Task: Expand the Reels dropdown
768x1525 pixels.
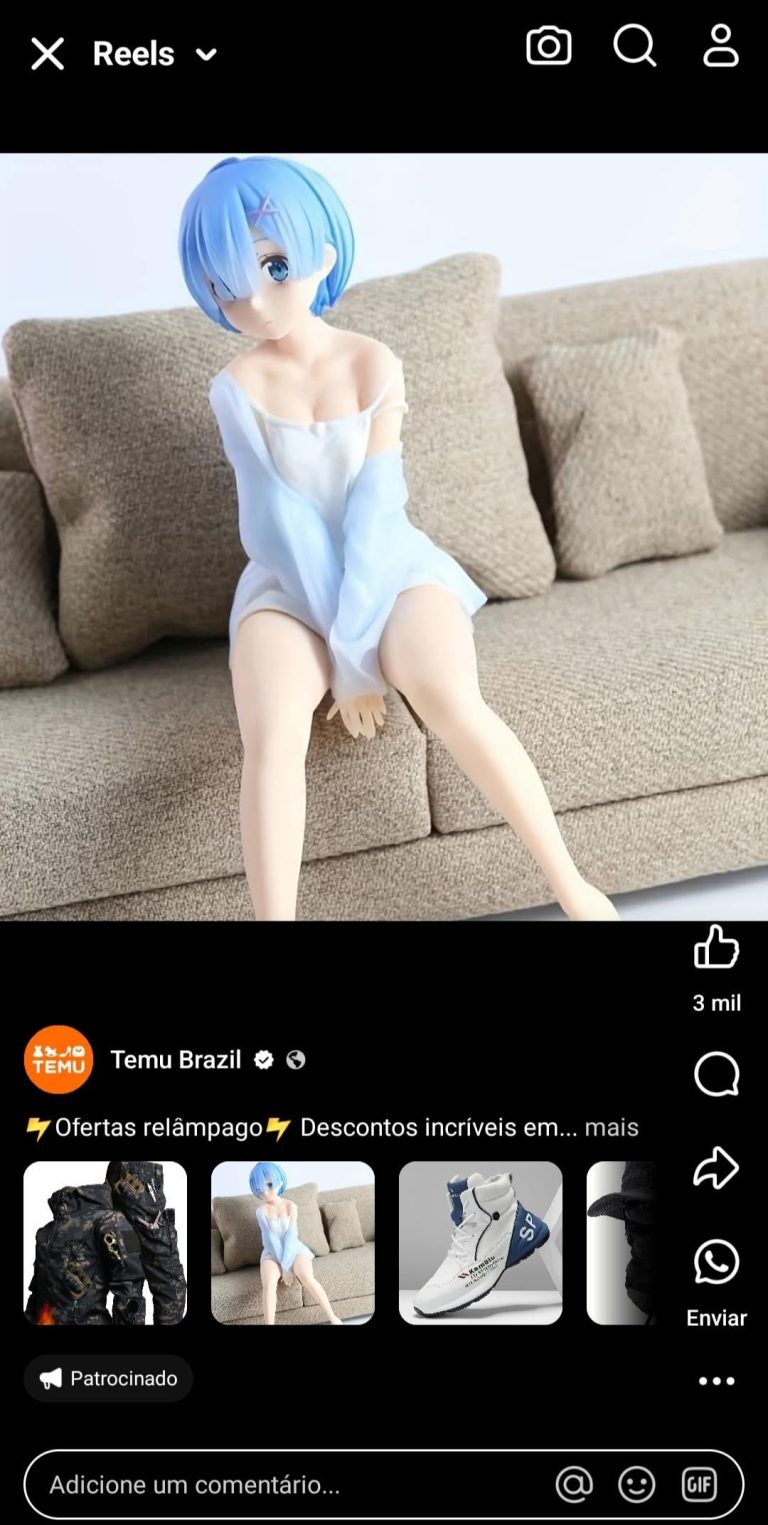Action: pyautogui.click(x=206, y=55)
